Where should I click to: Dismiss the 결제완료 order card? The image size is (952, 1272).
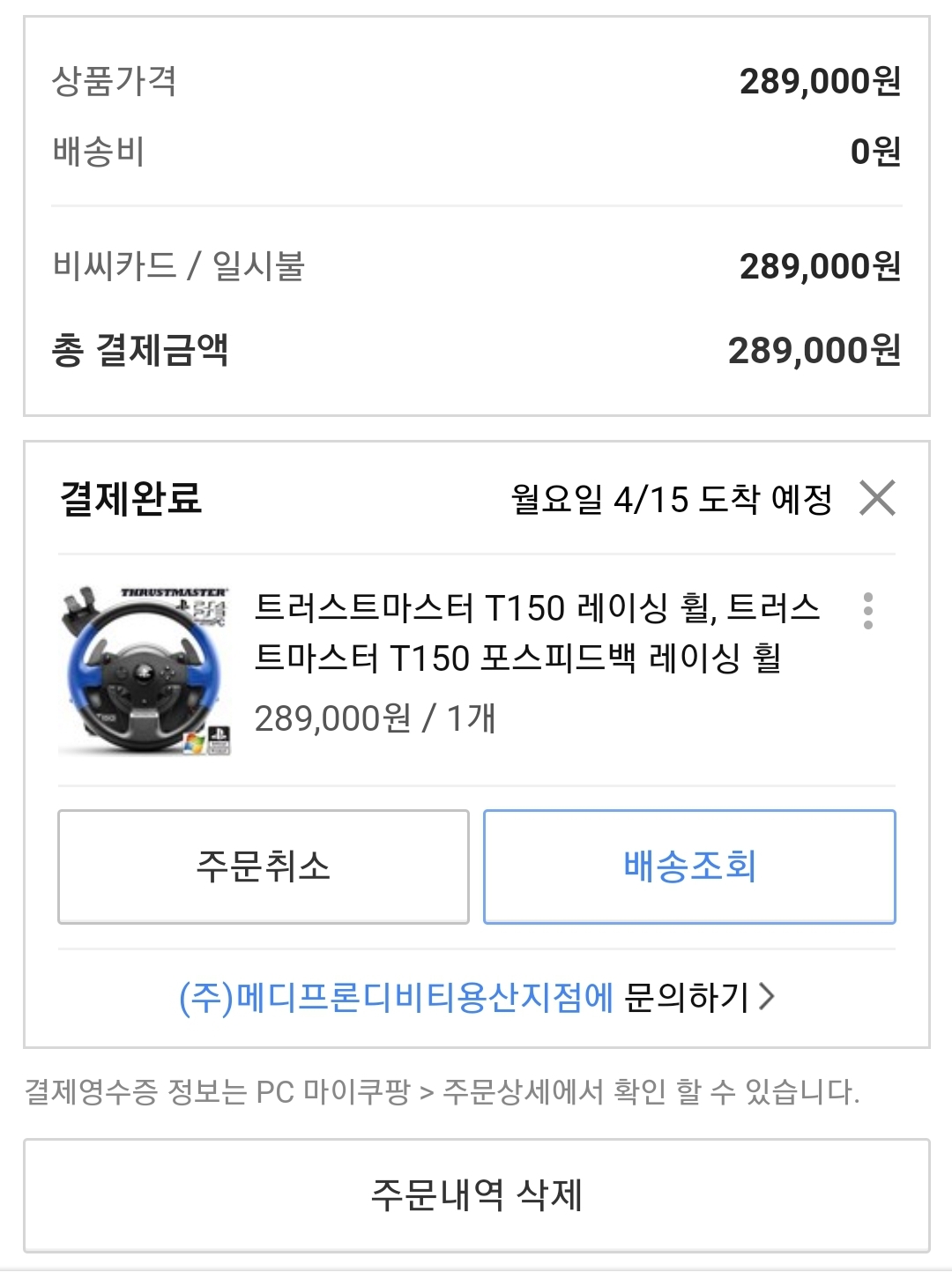tap(877, 498)
